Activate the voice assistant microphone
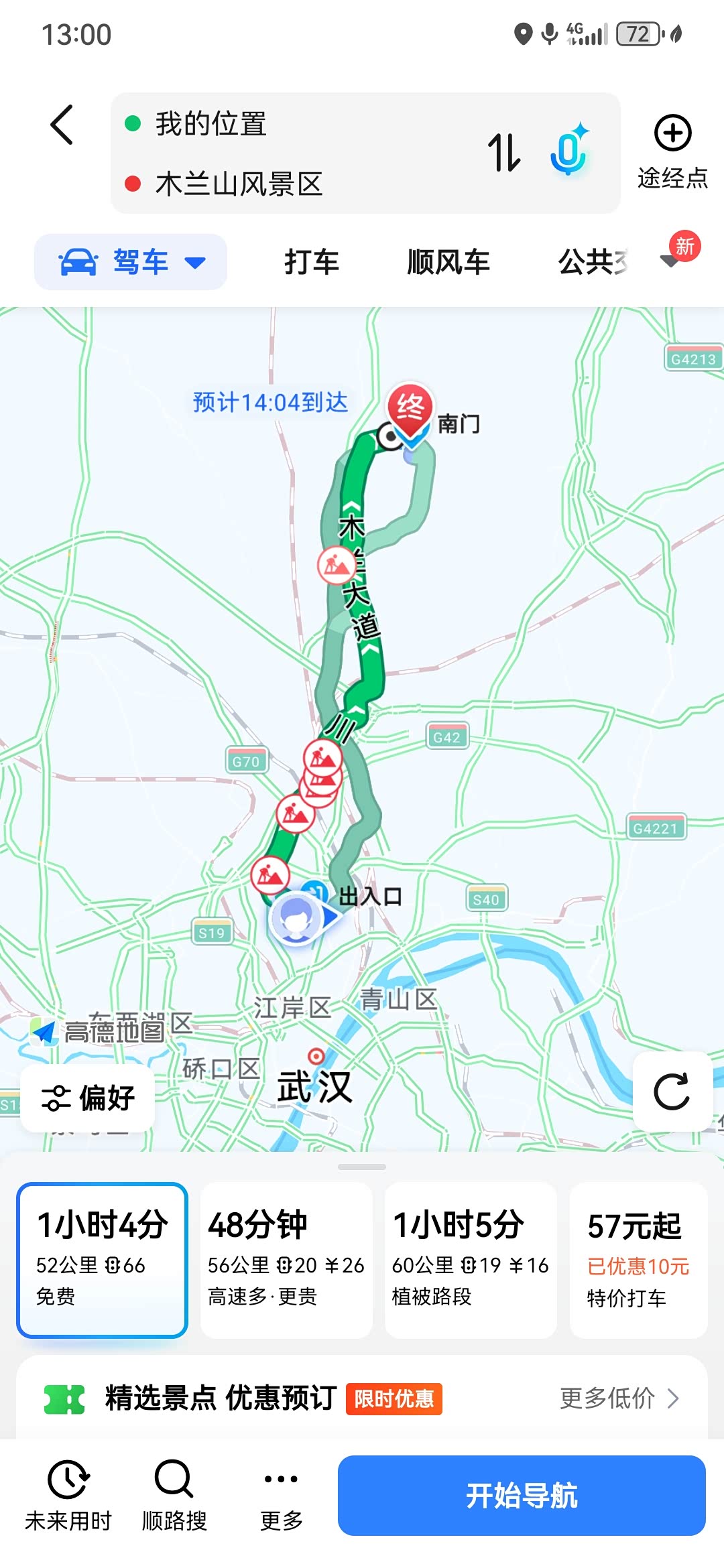724x1568 pixels. click(568, 150)
